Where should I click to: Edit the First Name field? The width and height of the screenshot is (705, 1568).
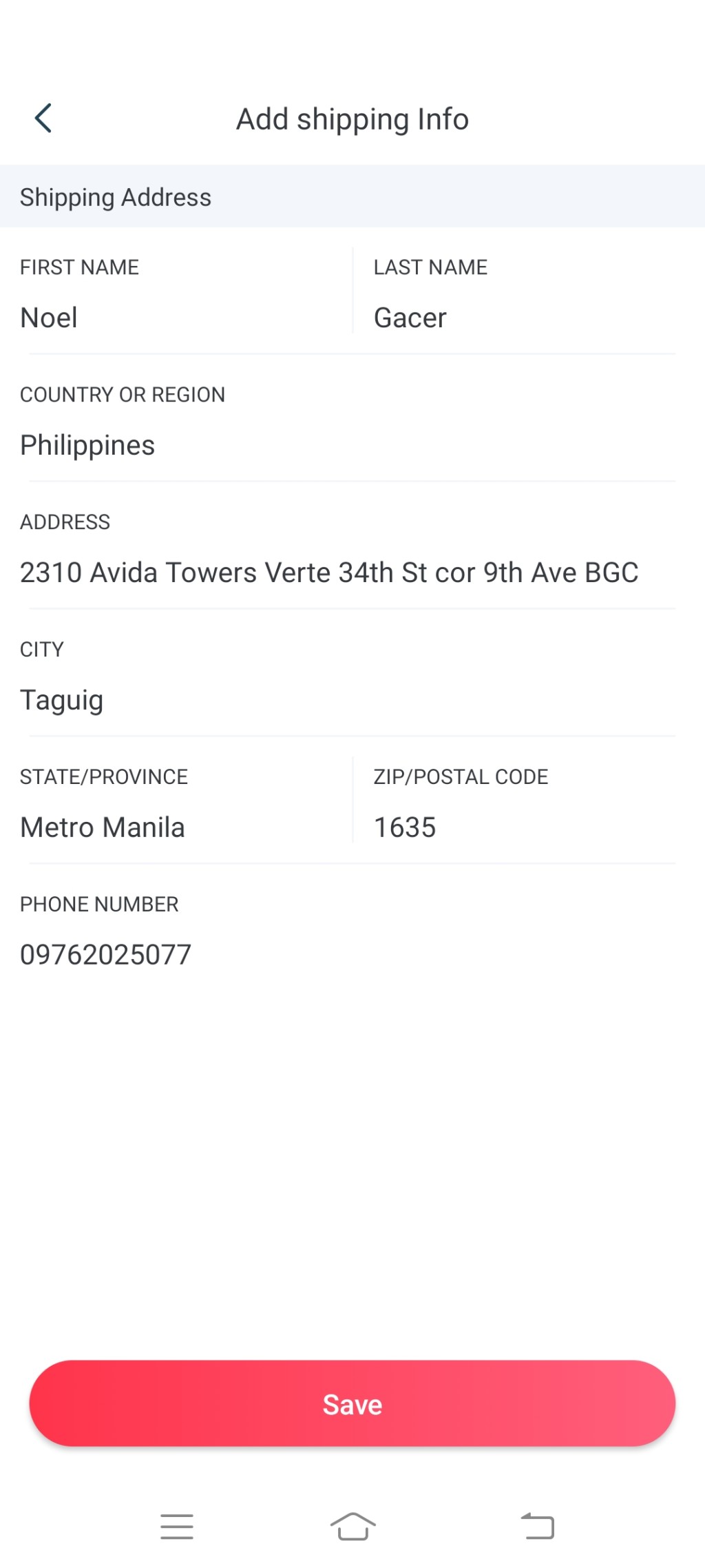tap(179, 318)
